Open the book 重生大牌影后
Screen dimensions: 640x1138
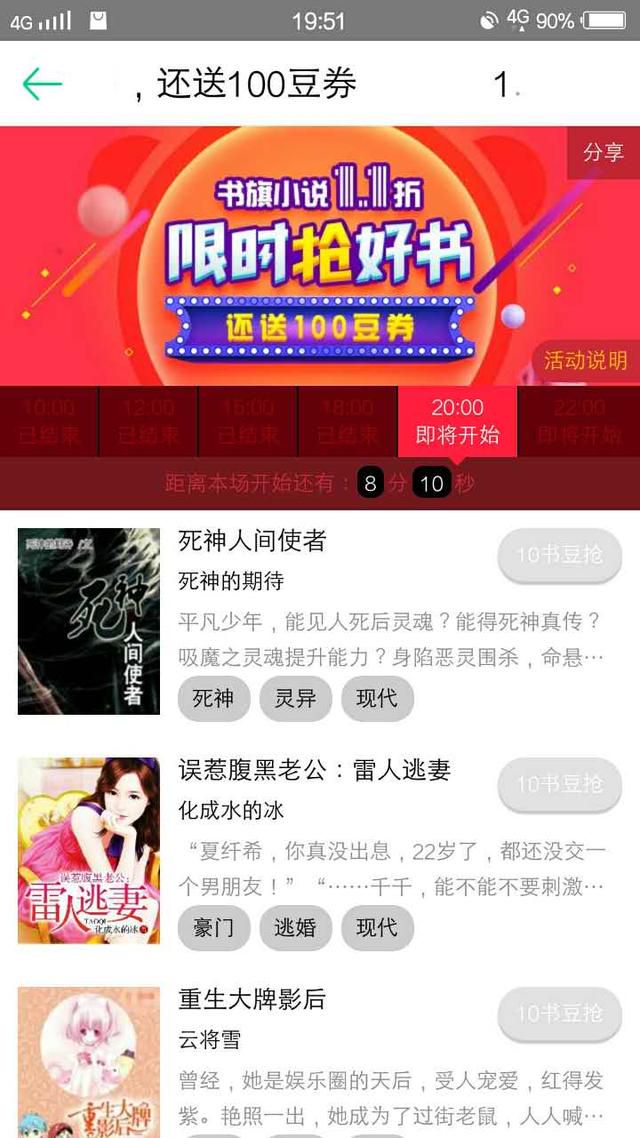coord(252,999)
